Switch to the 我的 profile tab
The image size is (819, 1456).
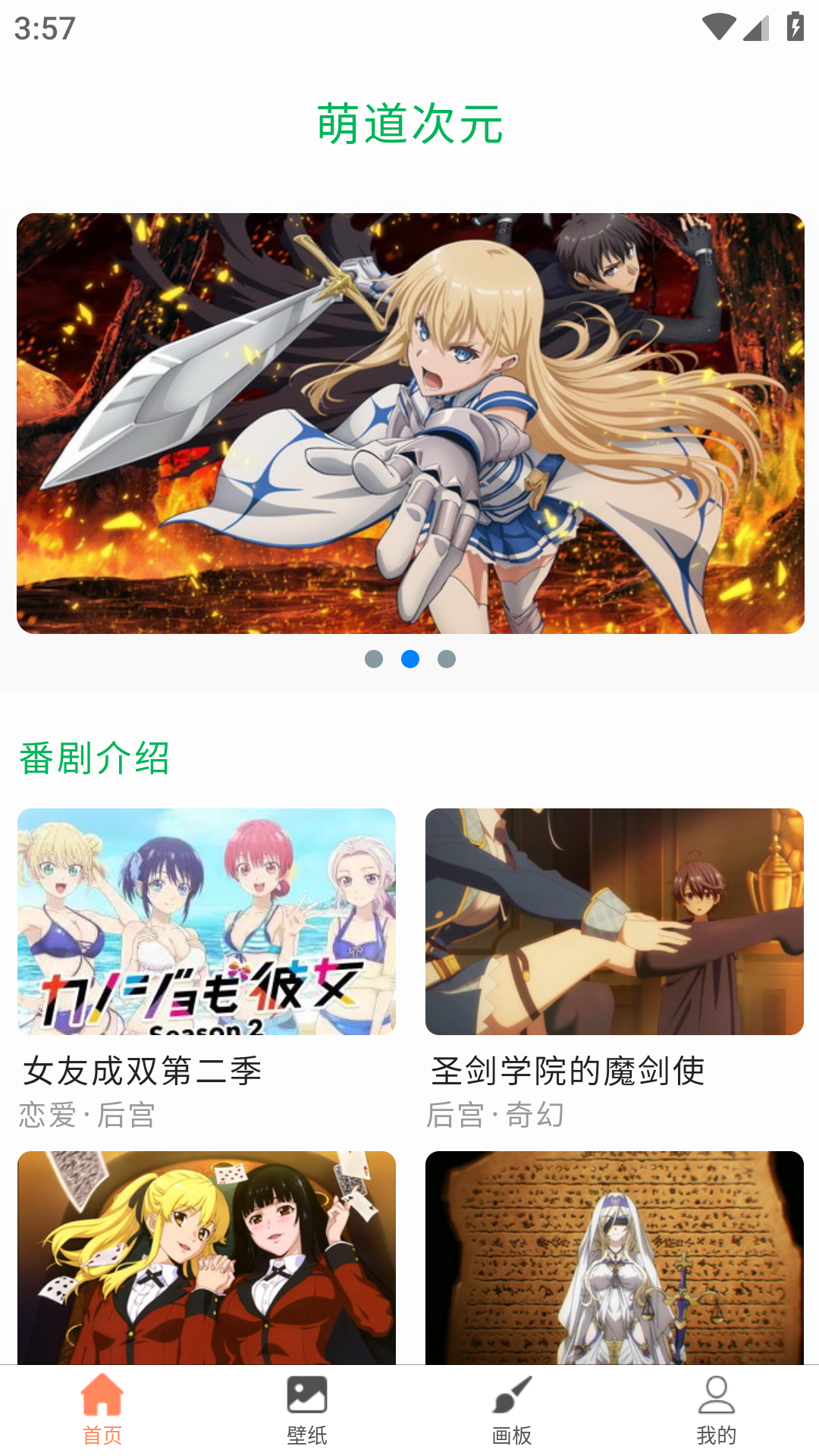[717, 1409]
